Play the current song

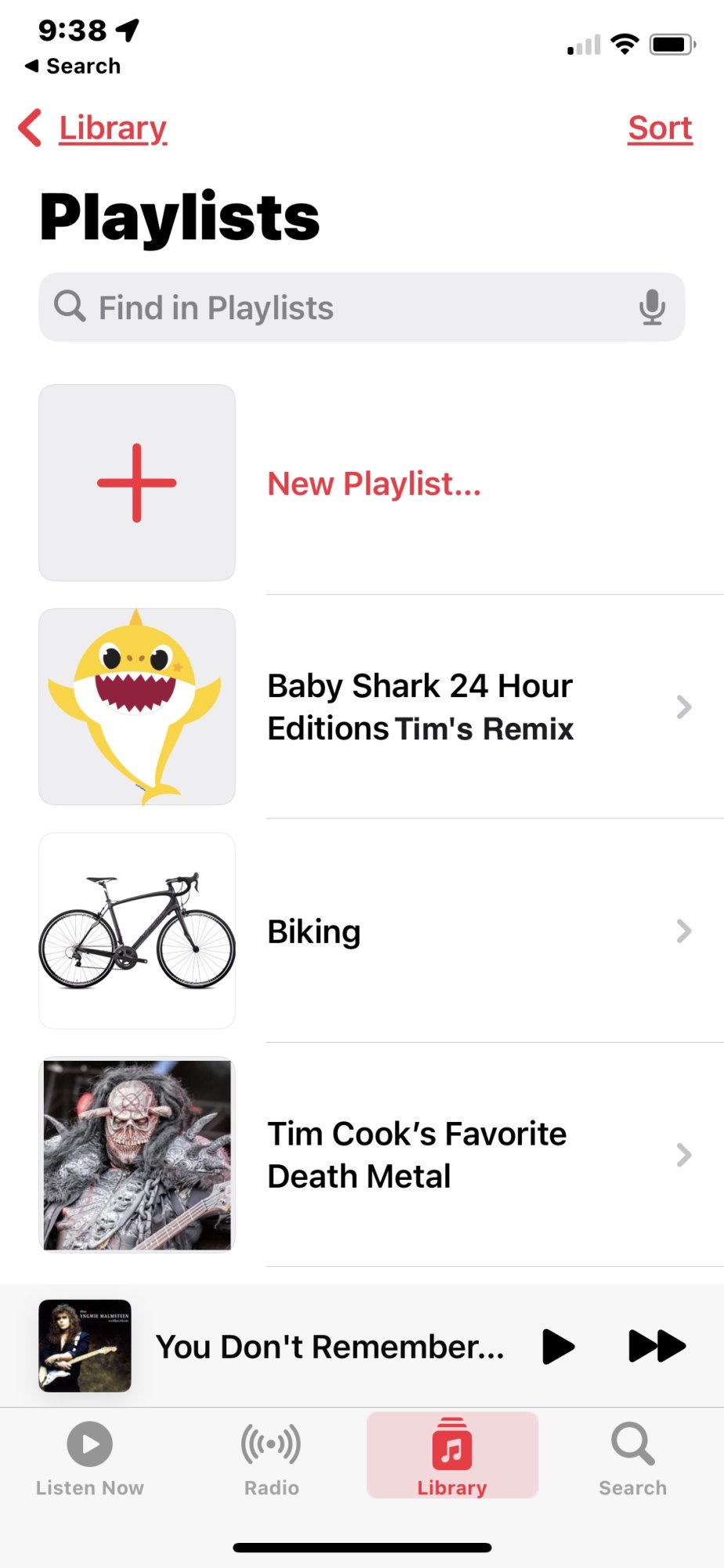[x=558, y=1346]
